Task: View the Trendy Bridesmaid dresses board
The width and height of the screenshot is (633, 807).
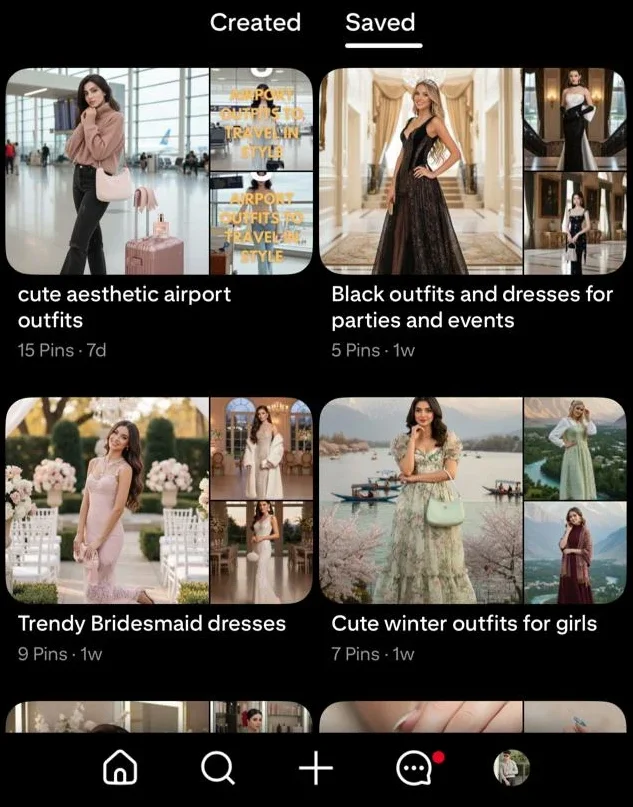Action: point(159,500)
